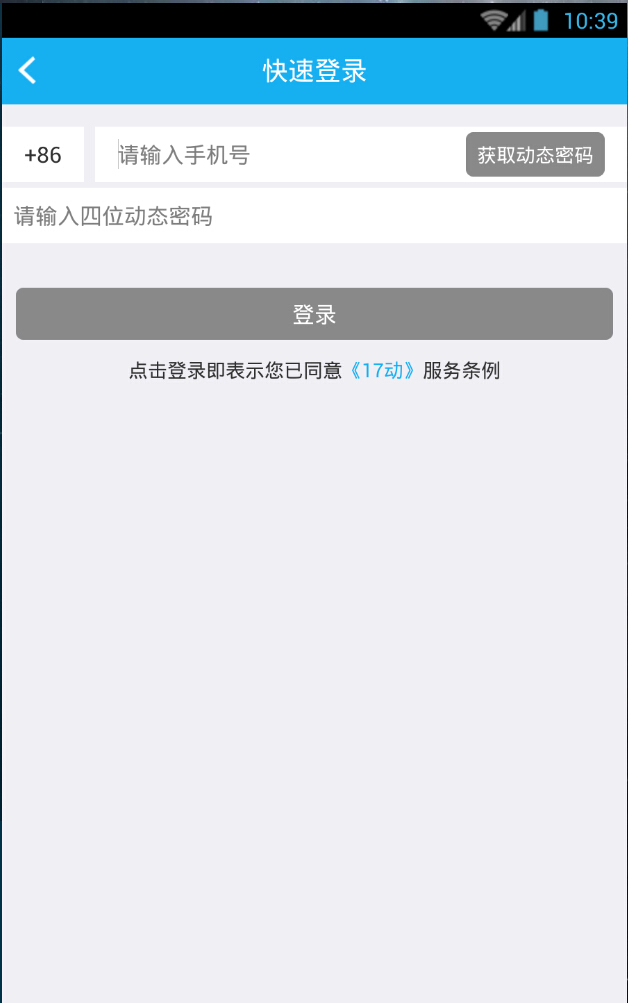
Task: Tap the 登录 login button
Action: pos(314,314)
